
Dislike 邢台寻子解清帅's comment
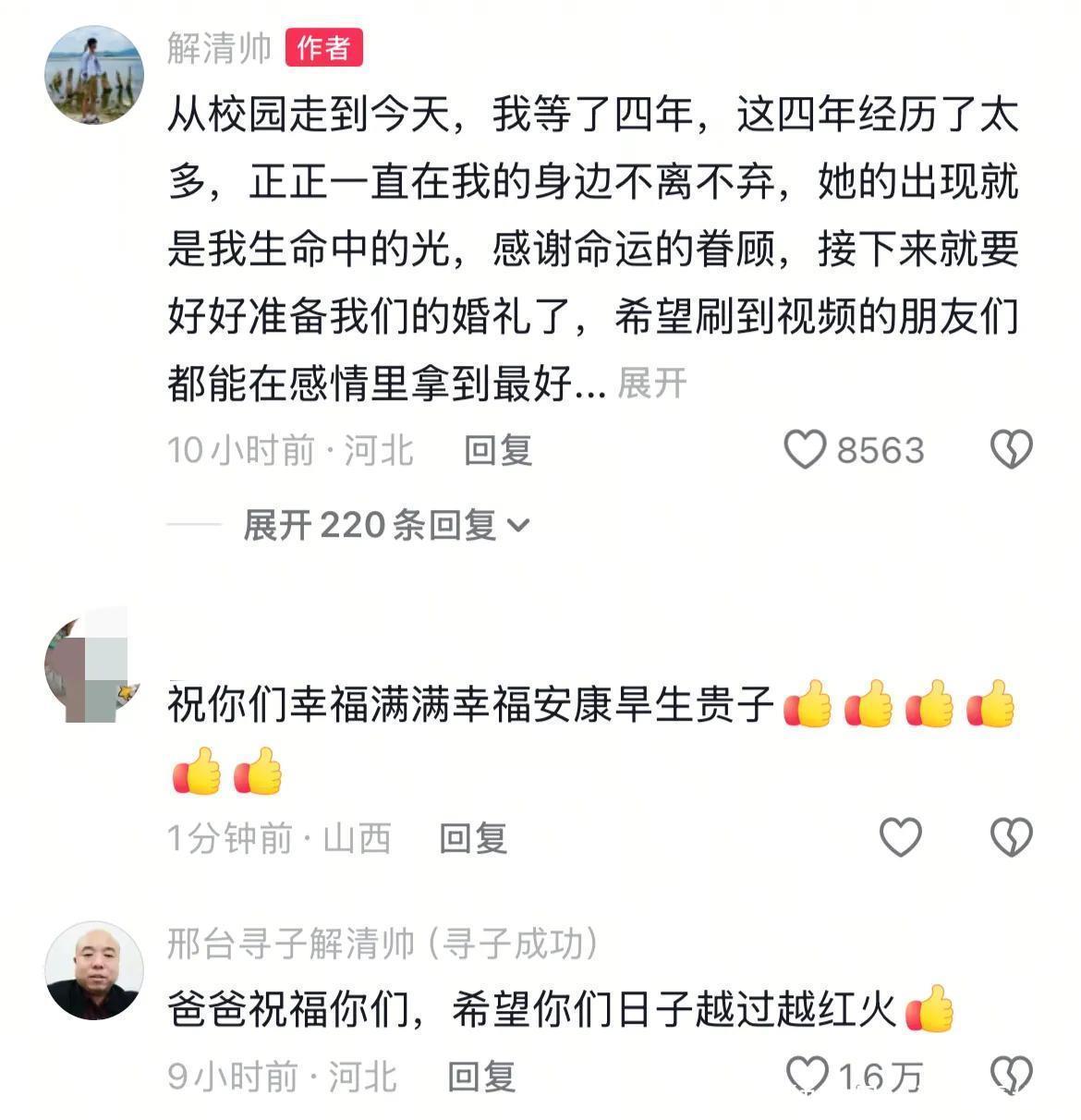[x=1011, y=1075]
